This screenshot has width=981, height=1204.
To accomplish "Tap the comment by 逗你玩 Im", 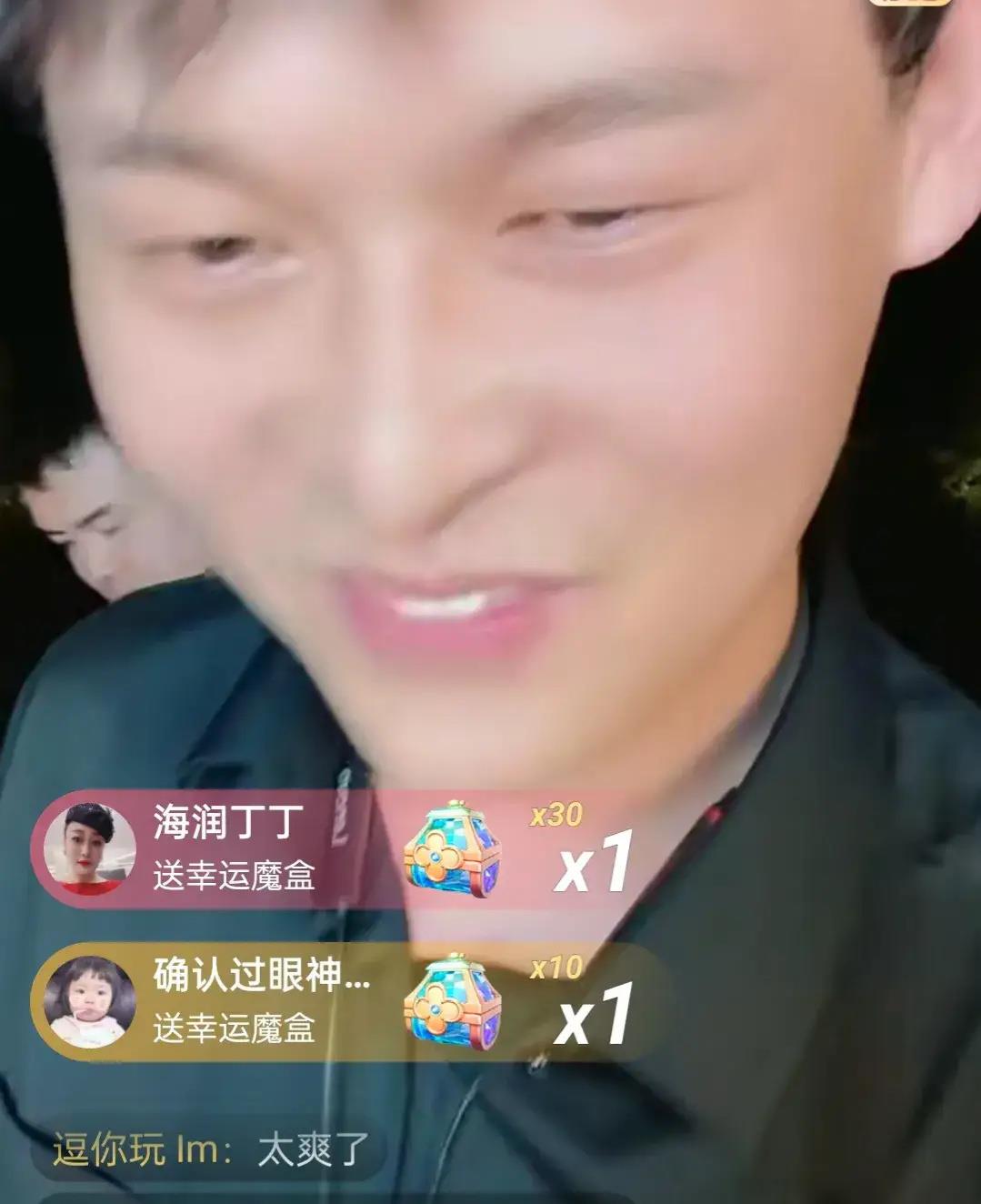I will click(210, 1149).
